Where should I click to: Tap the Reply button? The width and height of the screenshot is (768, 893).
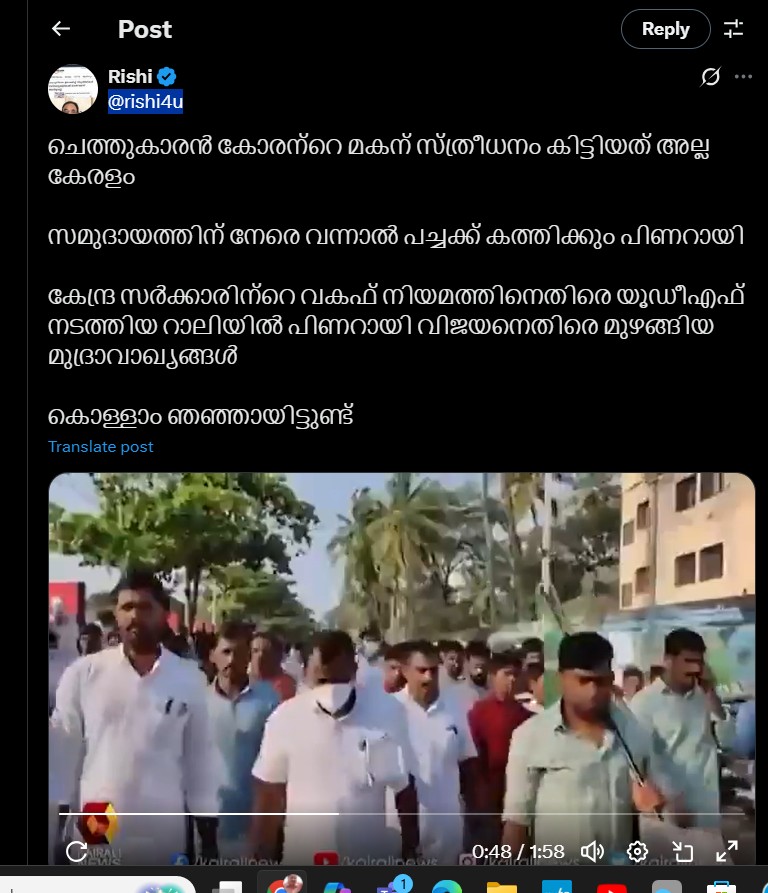pos(665,29)
